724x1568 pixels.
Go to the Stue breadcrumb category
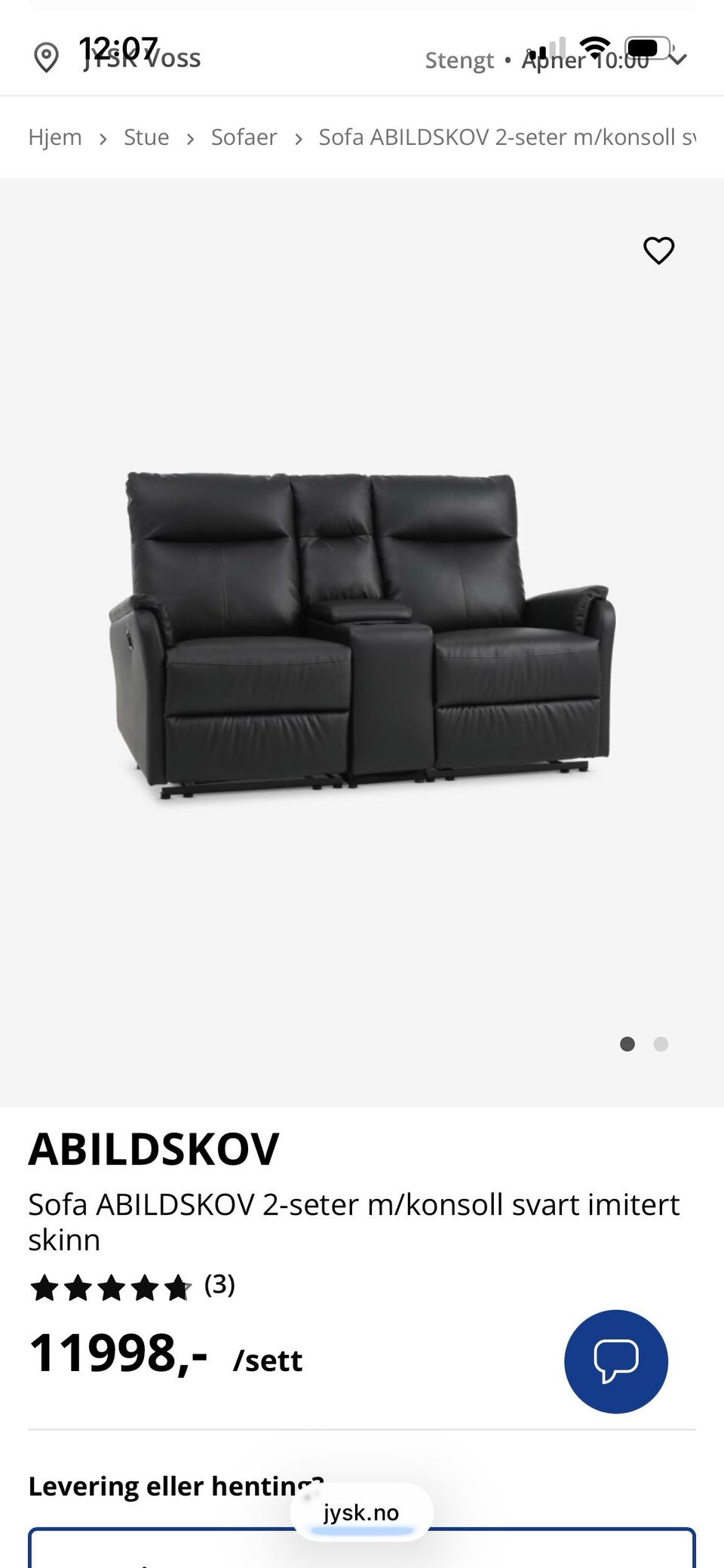coord(146,137)
